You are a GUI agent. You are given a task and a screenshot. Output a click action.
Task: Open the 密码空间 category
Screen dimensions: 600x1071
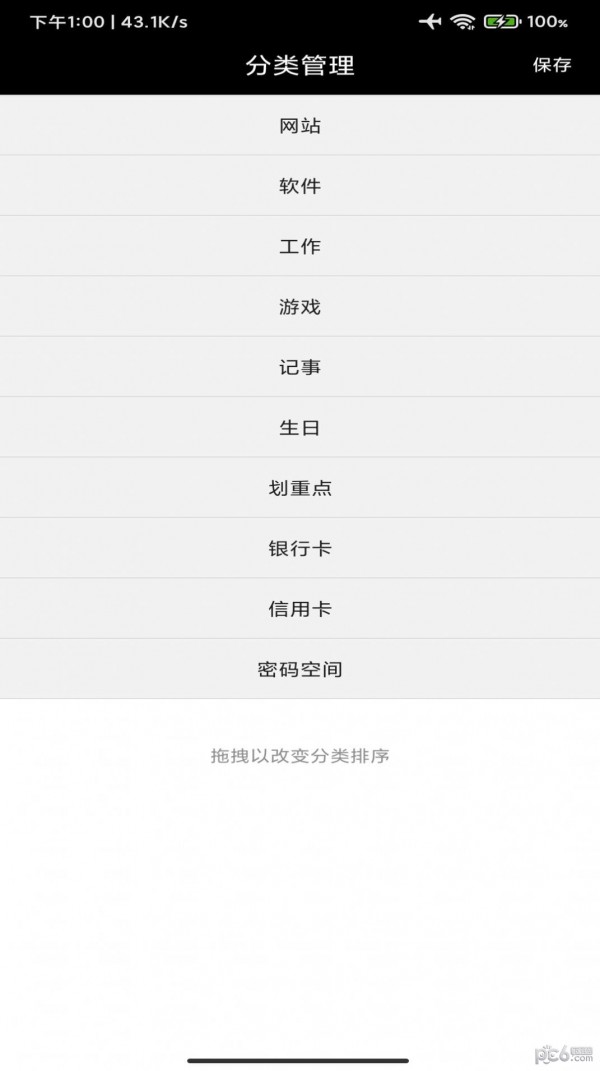click(x=300, y=669)
